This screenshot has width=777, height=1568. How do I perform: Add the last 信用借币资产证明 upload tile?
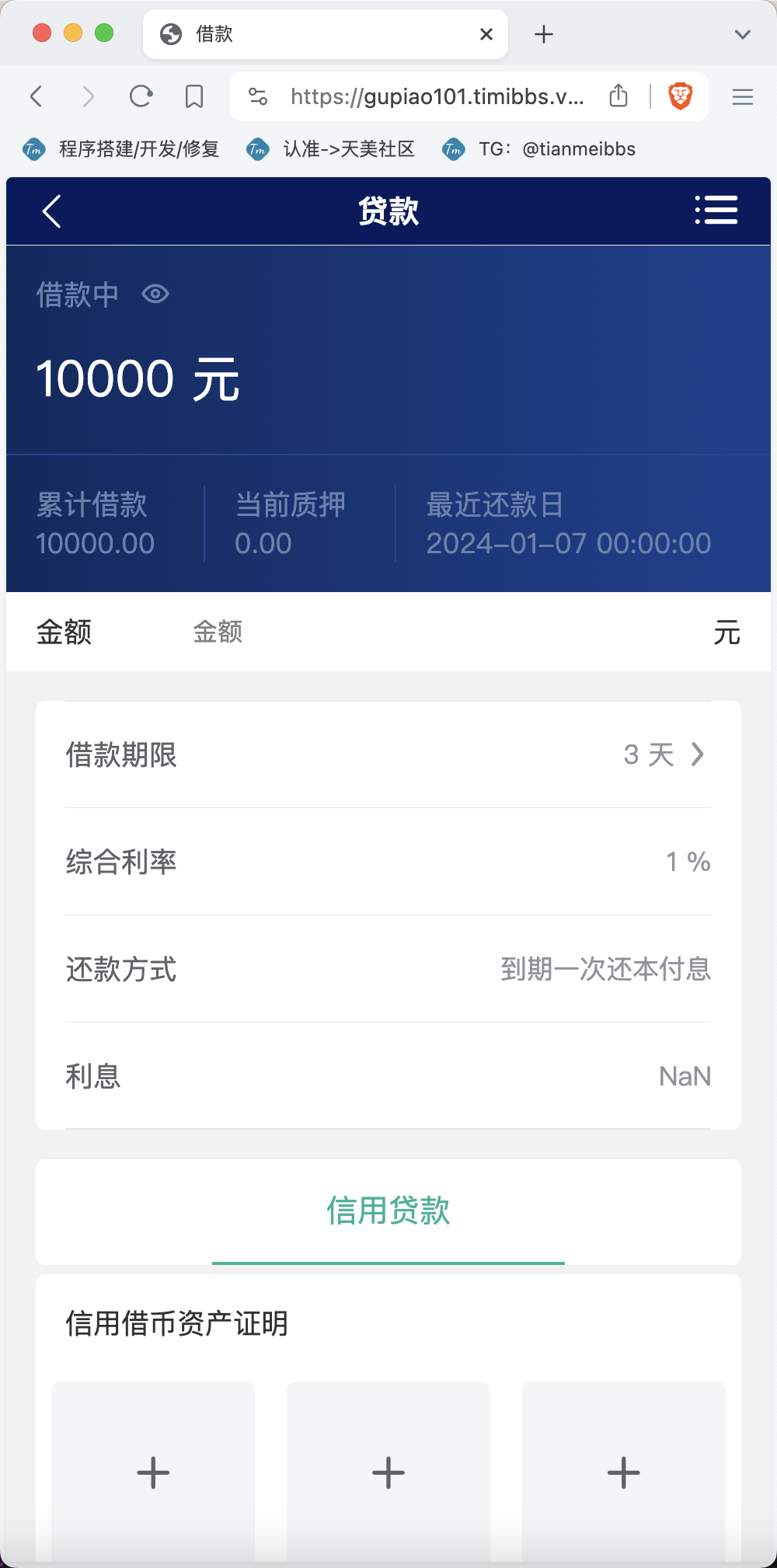click(624, 1472)
